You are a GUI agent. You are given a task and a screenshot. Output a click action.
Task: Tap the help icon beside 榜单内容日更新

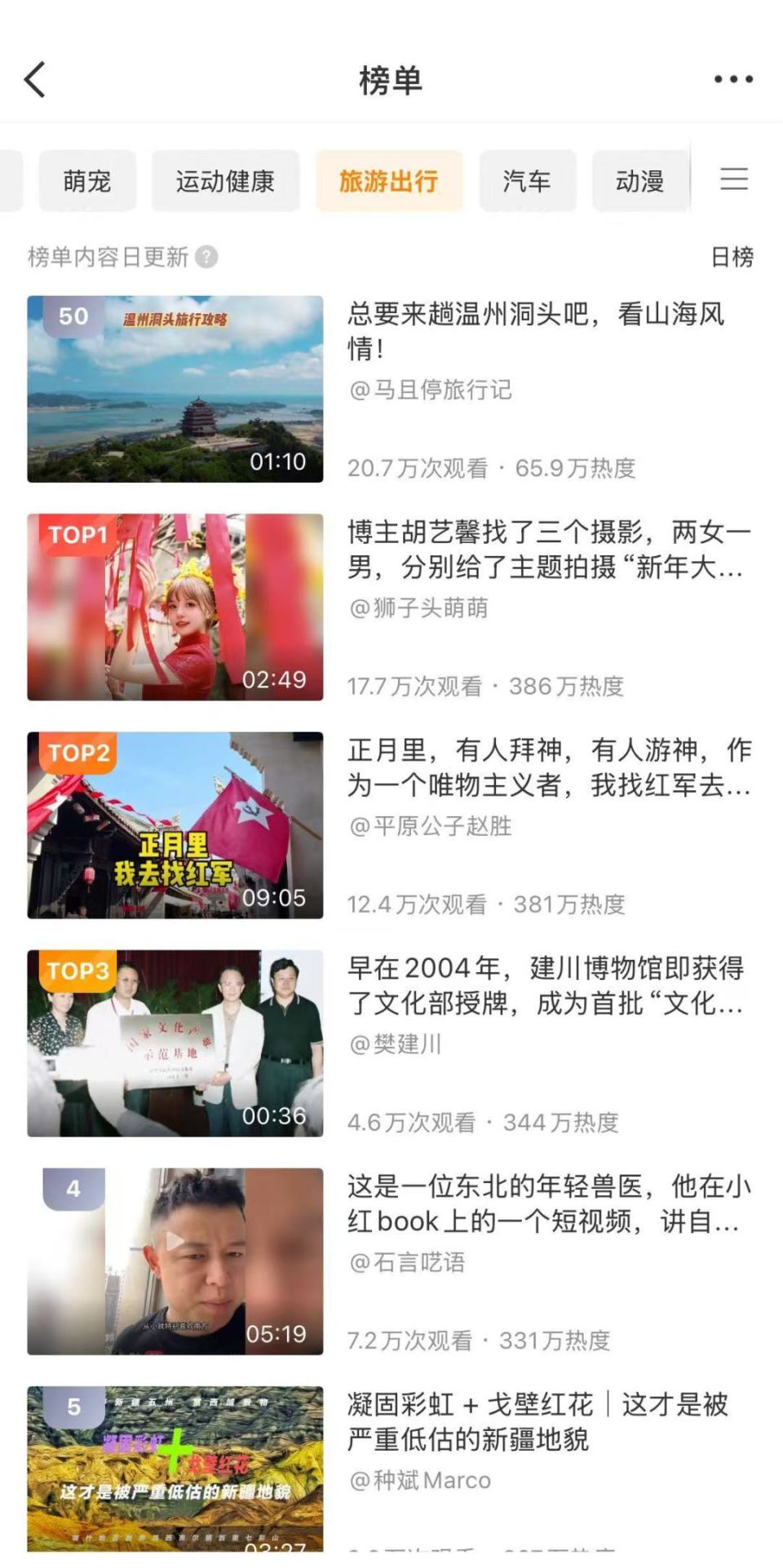coord(207,257)
